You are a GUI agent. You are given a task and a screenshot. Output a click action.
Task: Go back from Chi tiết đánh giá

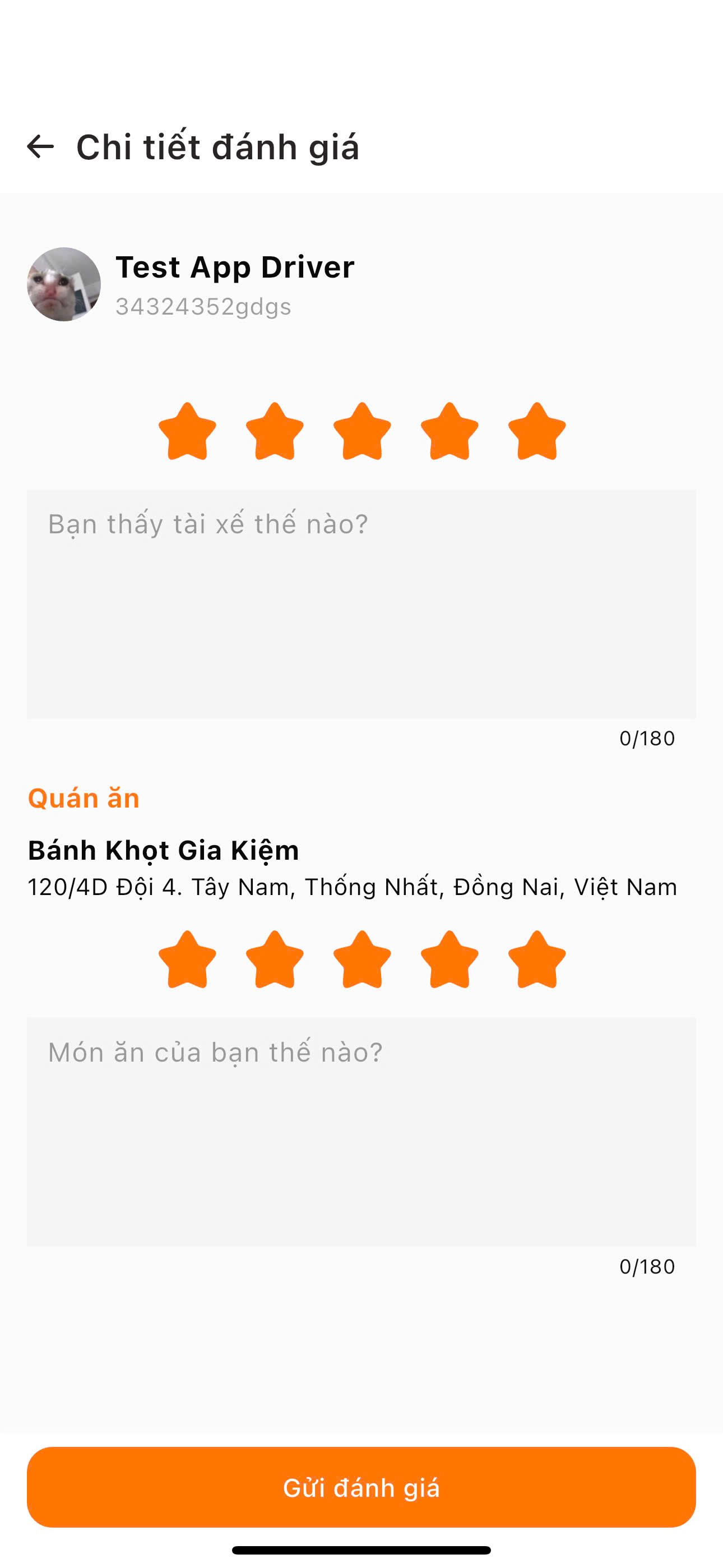pyautogui.click(x=41, y=147)
